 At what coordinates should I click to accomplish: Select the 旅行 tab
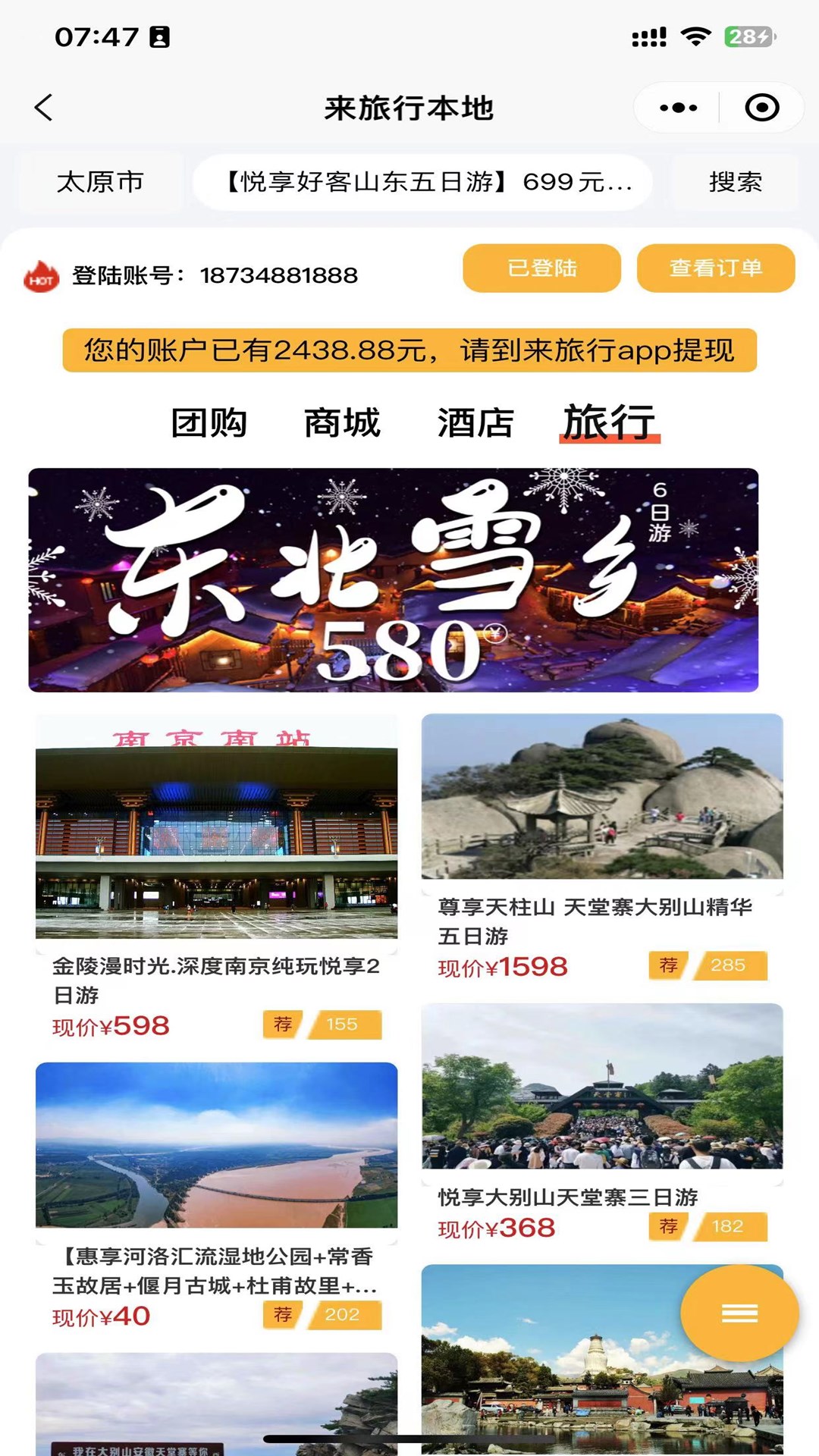pyautogui.click(x=609, y=422)
